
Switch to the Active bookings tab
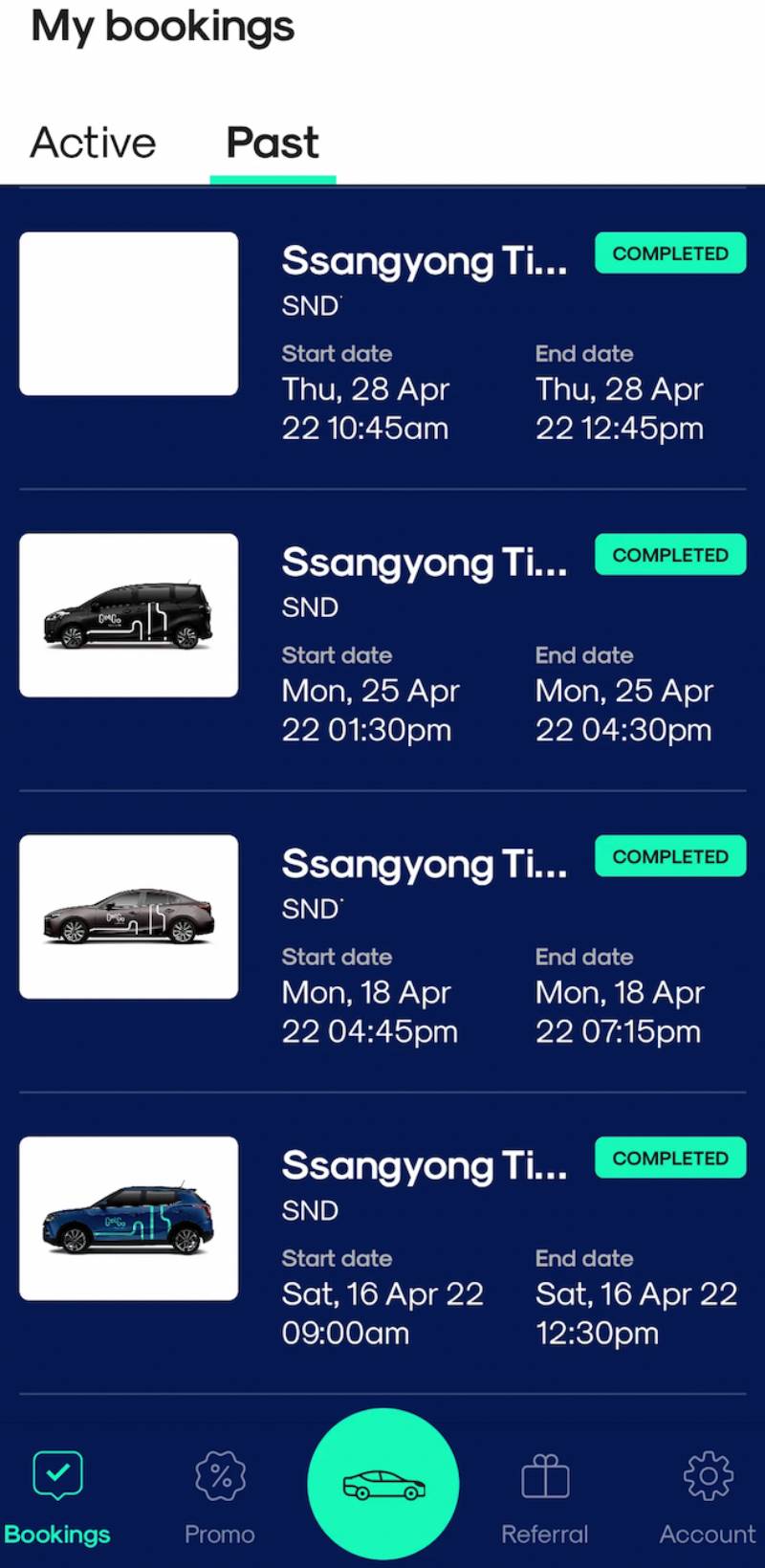[93, 144]
